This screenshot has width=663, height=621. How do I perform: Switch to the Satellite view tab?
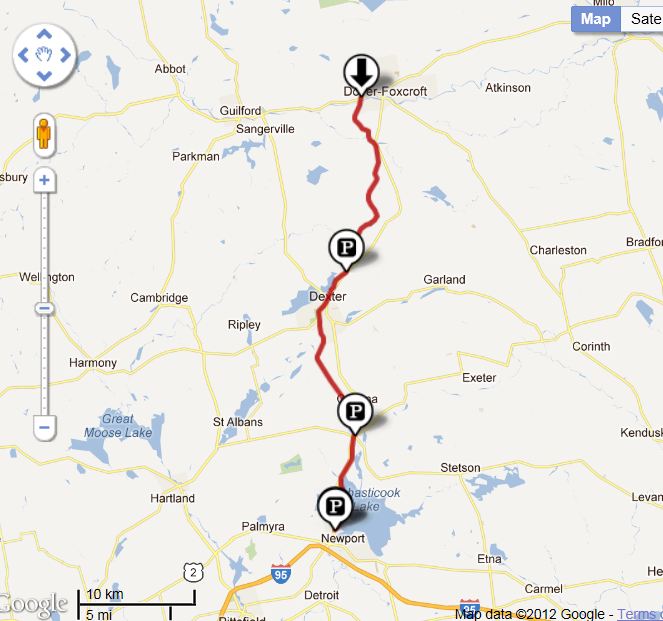tap(643, 19)
